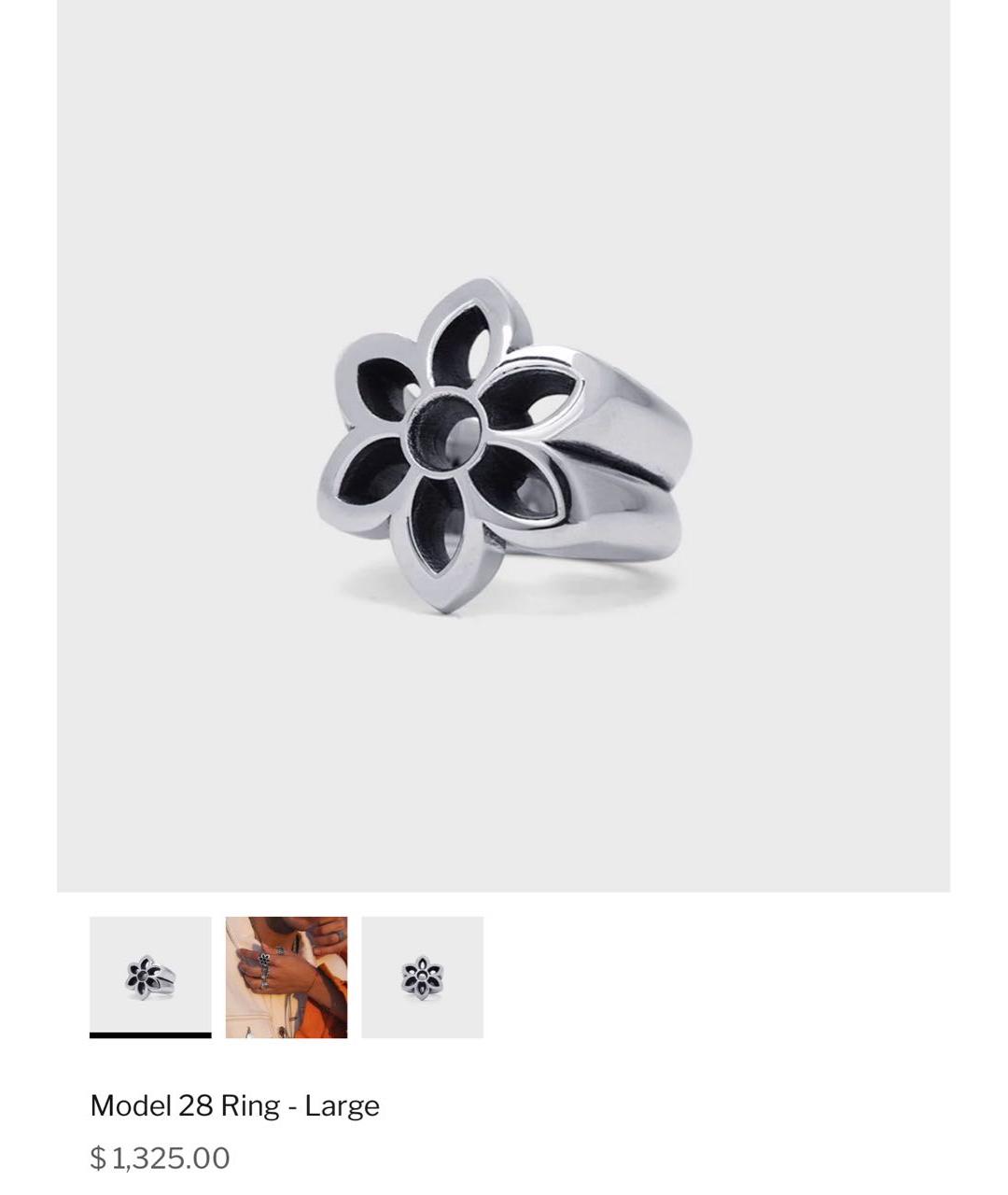The height and width of the screenshot is (1195, 1008).
Task: Open the front-view flower ring thumbnail
Action: pos(423,978)
